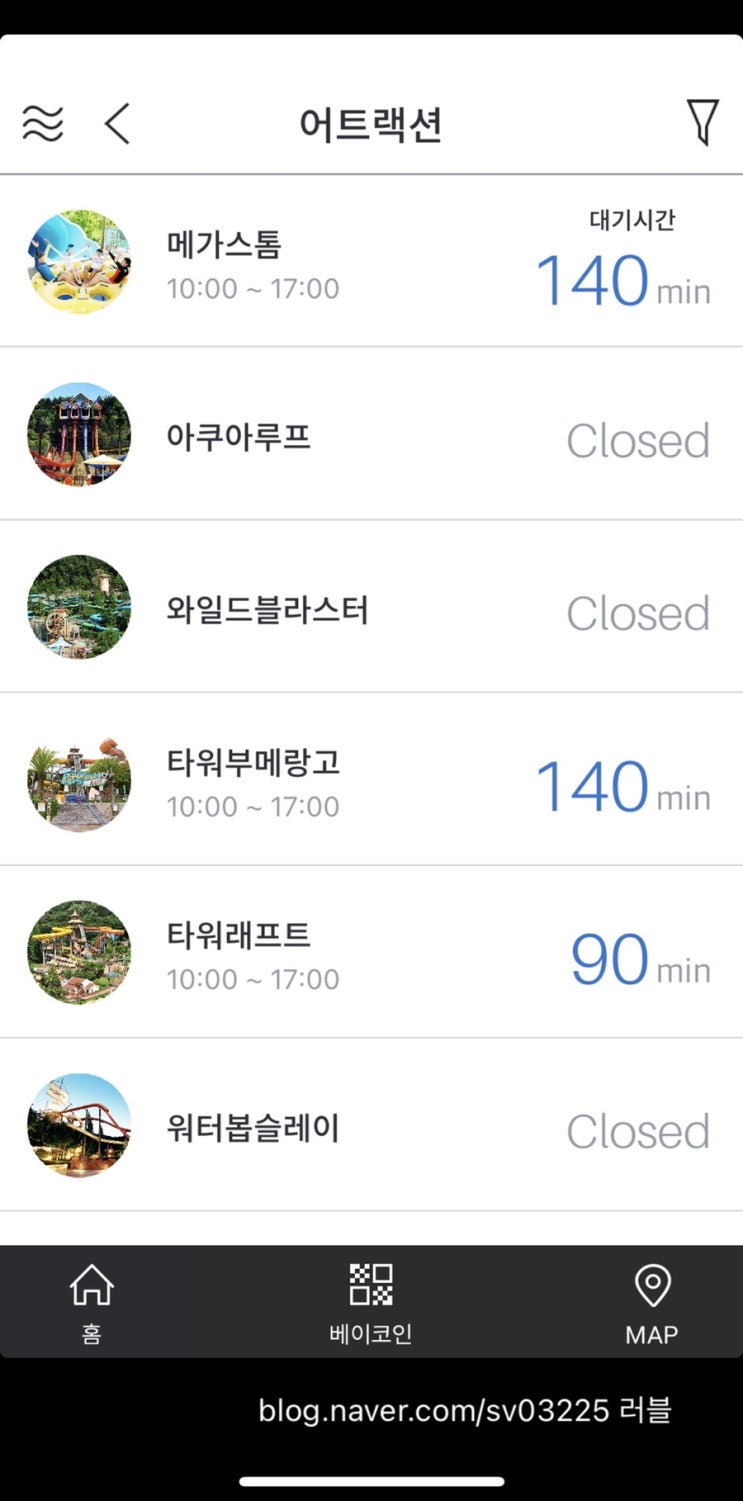Open the wave menu icon
Viewport: 743px width, 1501px height.
[x=43, y=124]
